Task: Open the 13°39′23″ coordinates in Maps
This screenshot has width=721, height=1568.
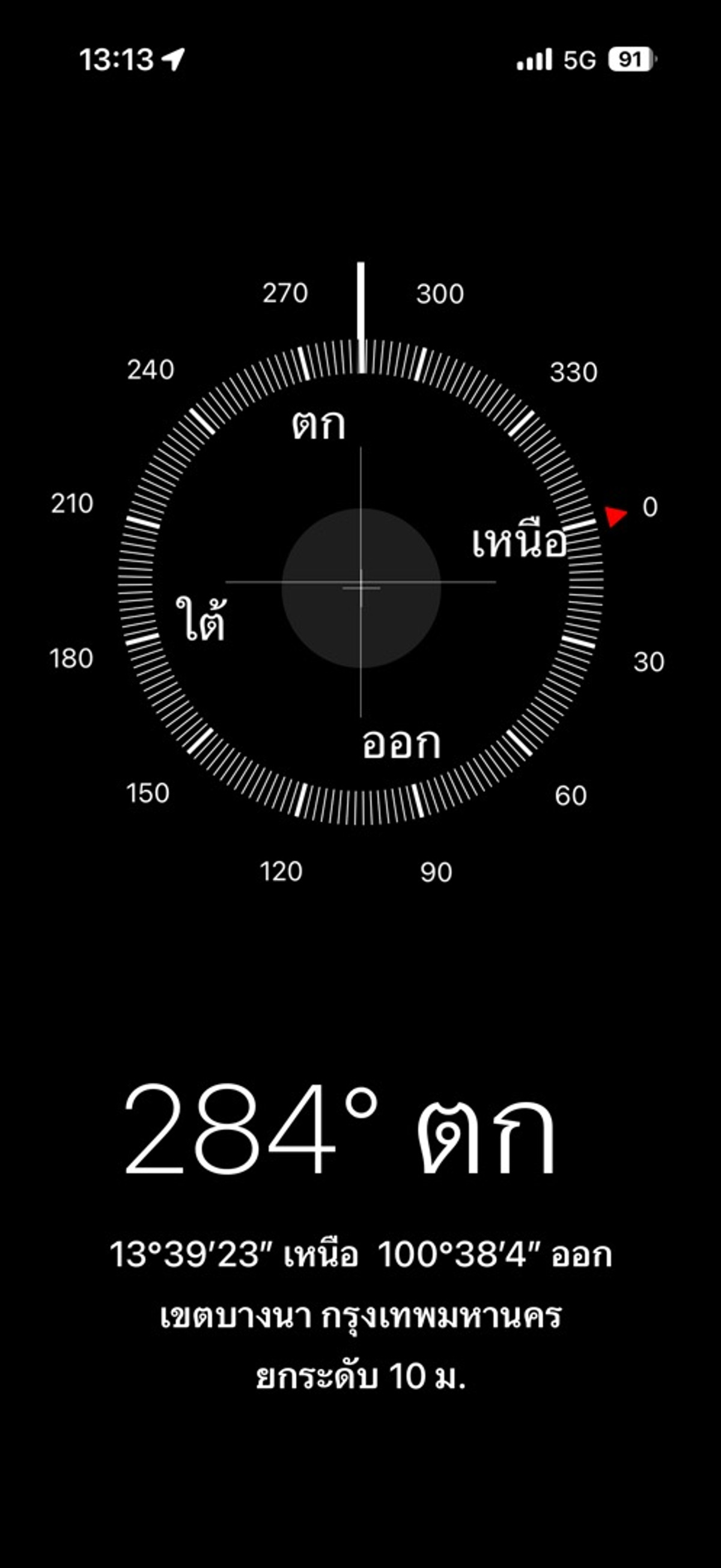Action: 360,1255
